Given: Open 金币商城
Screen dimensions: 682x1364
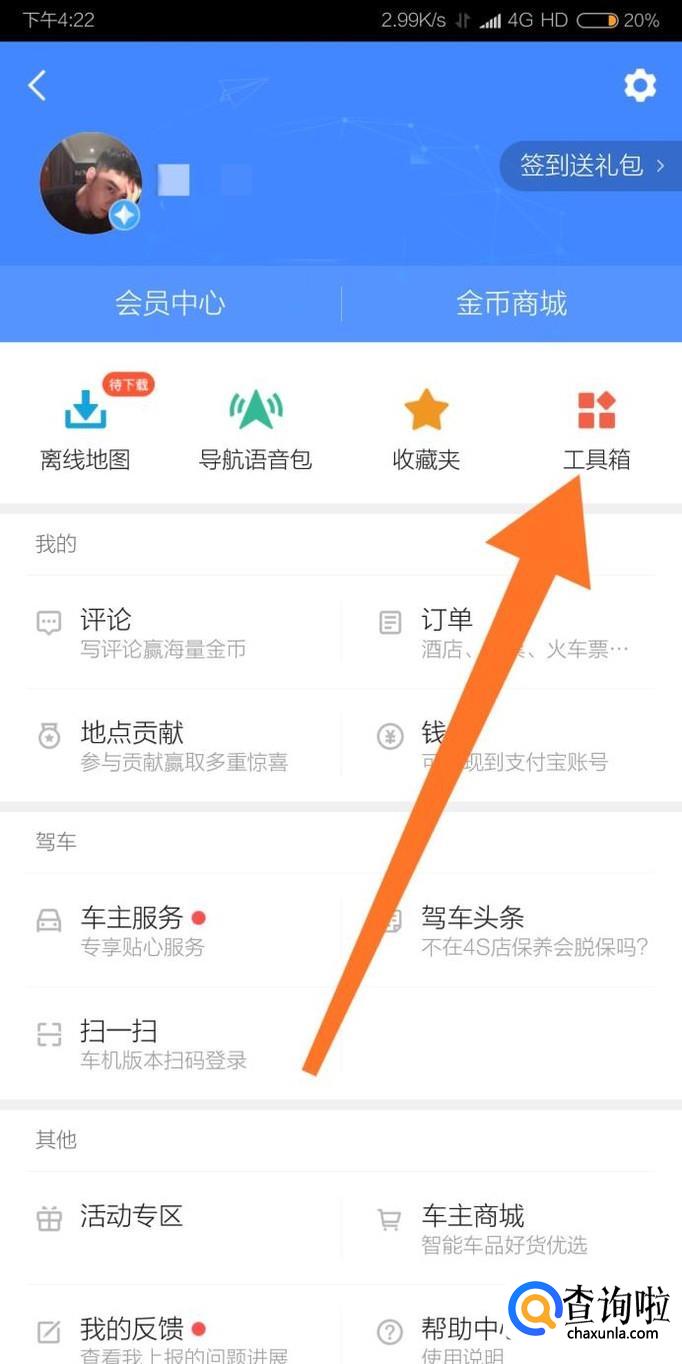Looking at the screenshot, I should click(511, 303).
